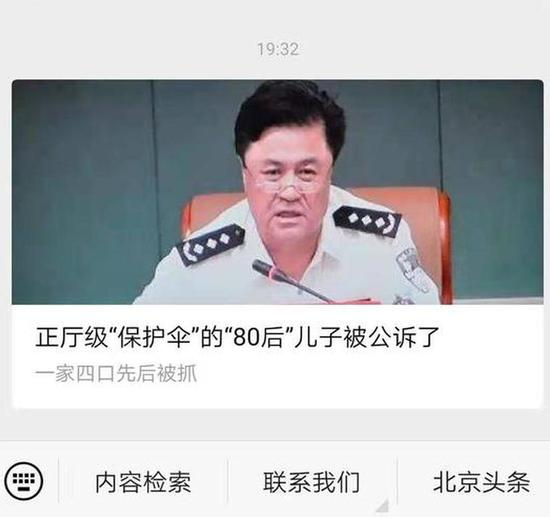Tap the 北京头条 menu item
Viewport: 550px width, 517px height.
(482, 482)
